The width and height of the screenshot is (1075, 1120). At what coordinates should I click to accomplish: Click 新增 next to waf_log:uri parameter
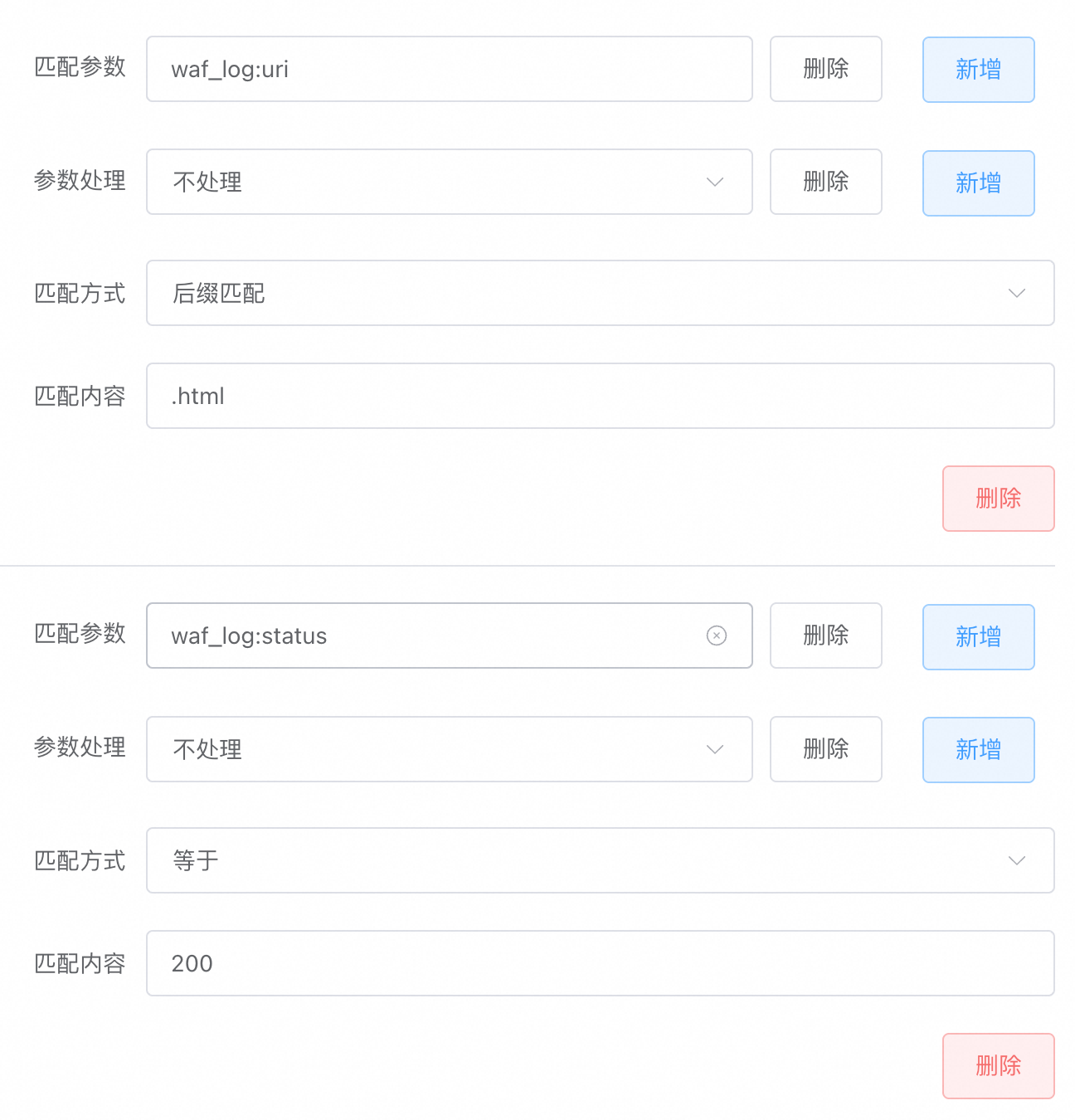click(978, 70)
